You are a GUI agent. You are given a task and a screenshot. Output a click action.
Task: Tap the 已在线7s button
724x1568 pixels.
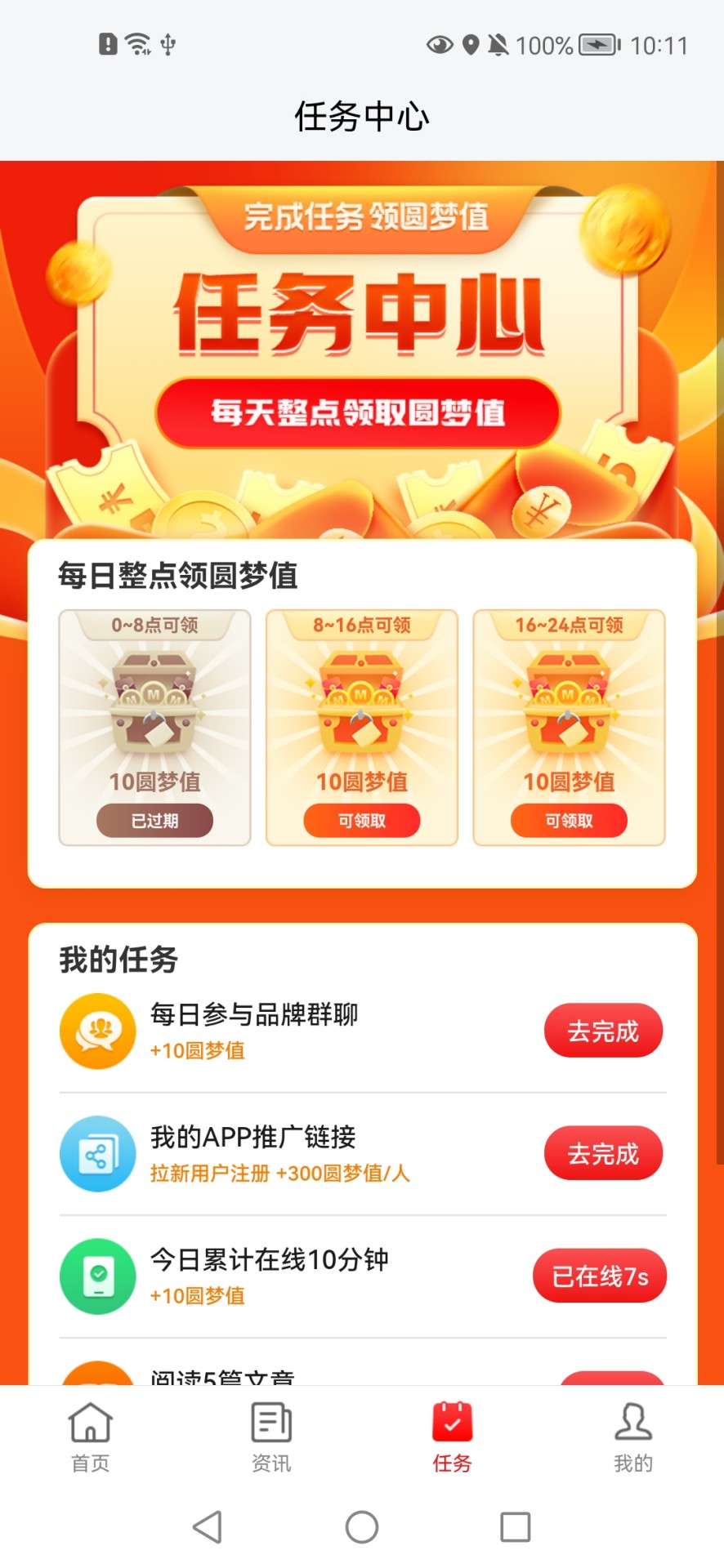click(x=600, y=1276)
